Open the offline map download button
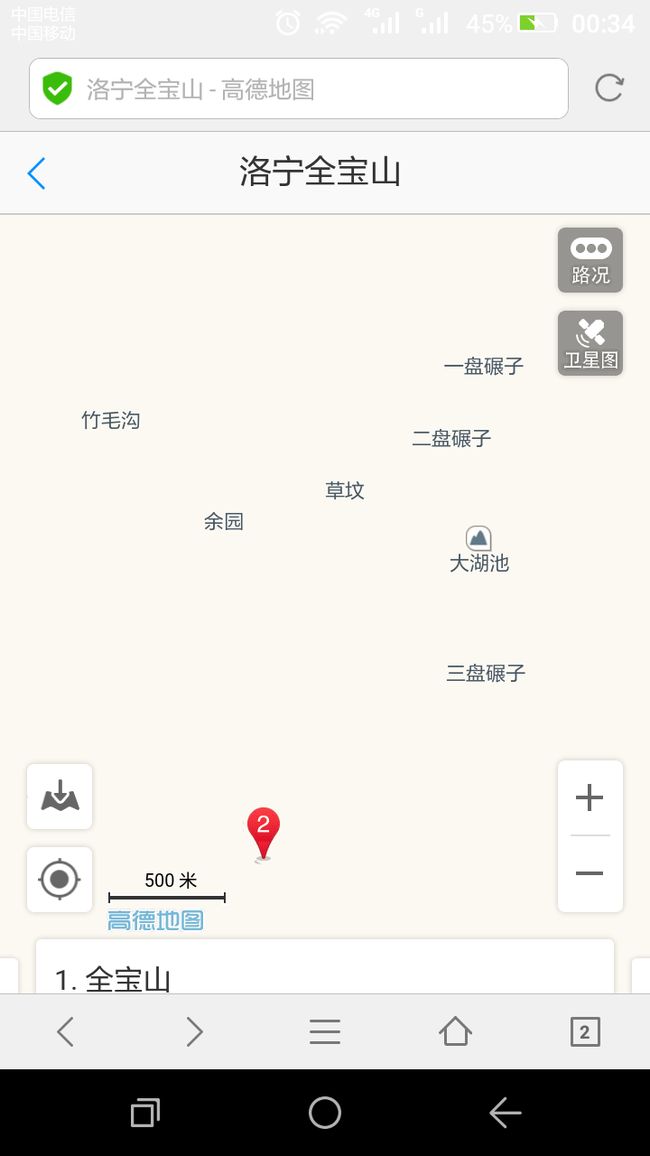The image size is (650, 1156). pos(60,796)
